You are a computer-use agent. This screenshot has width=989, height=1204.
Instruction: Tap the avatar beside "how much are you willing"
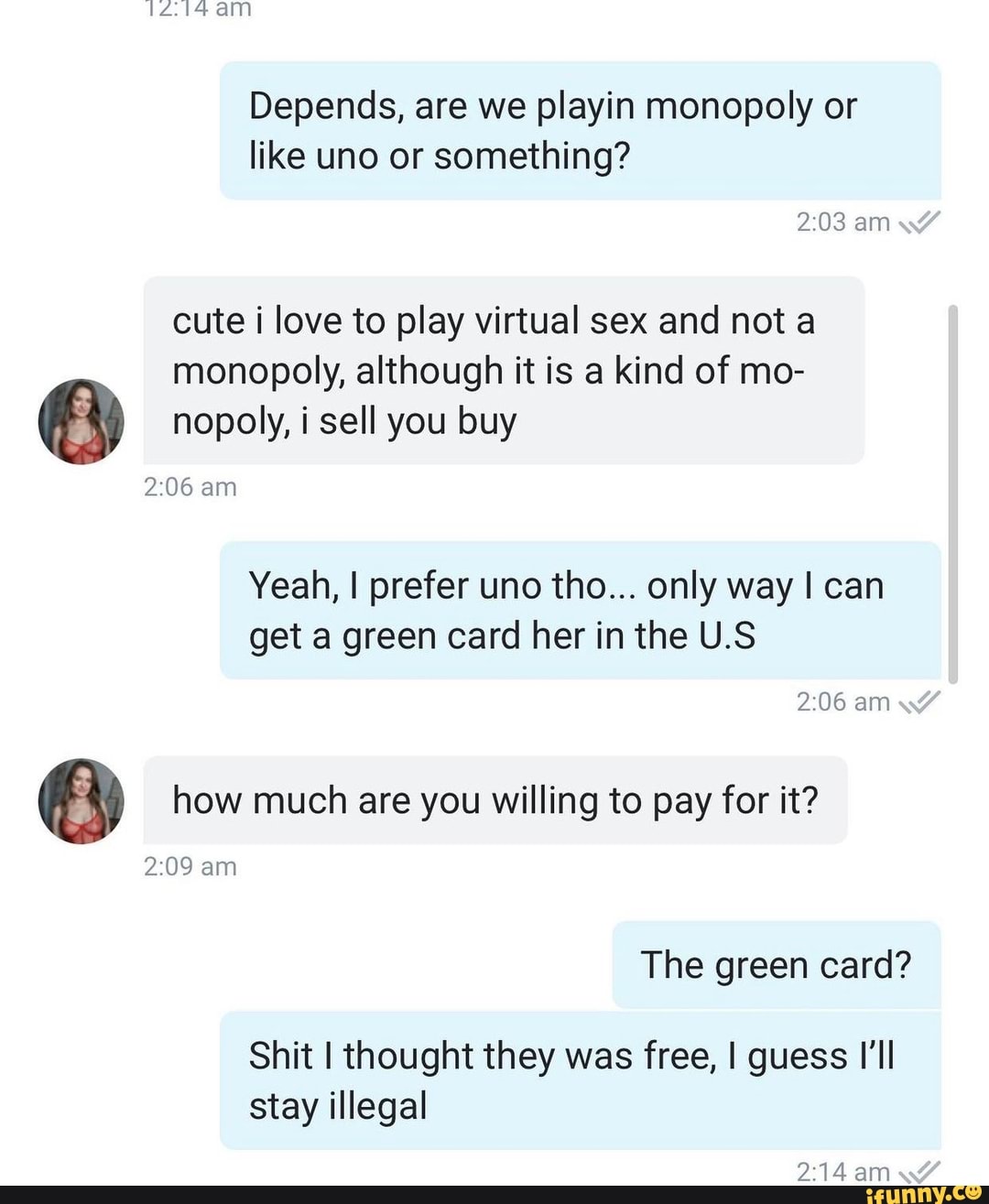coord(81,800)
